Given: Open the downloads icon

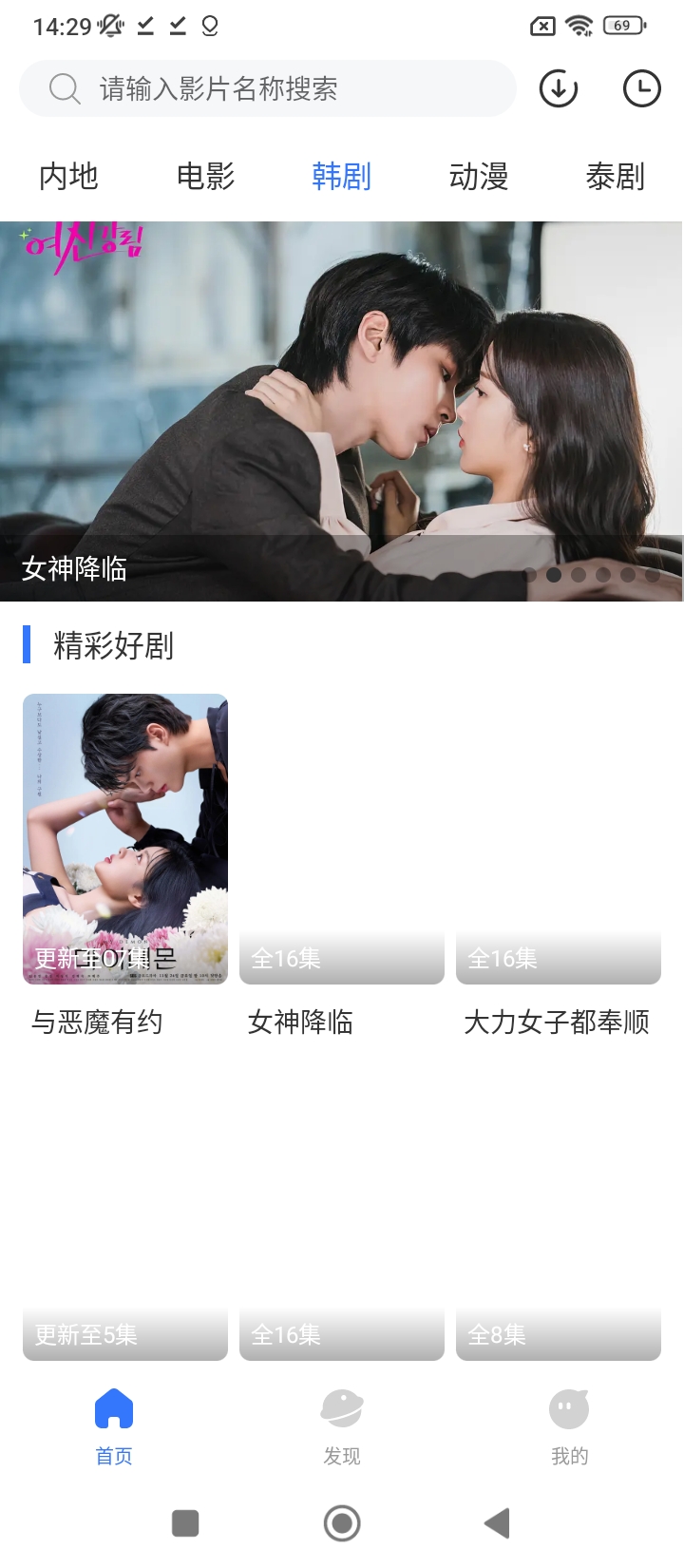Looking at the screenshot, I should pyautogui.click(x=559, y=89).
